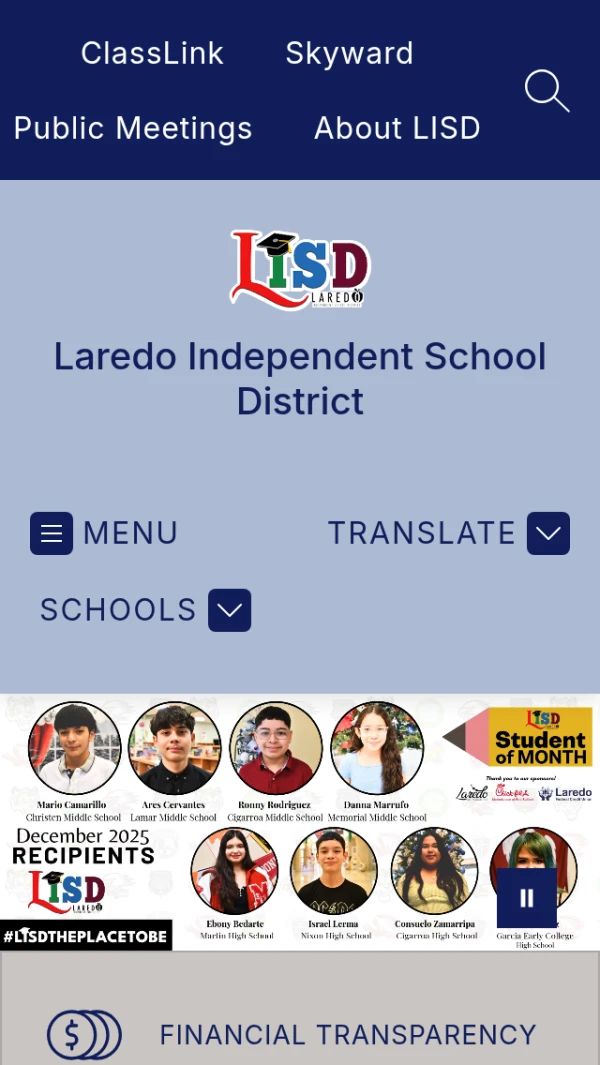Go to Public Meetings page
This screenshot has width=600, height=1065.
[x=133, y=128]
